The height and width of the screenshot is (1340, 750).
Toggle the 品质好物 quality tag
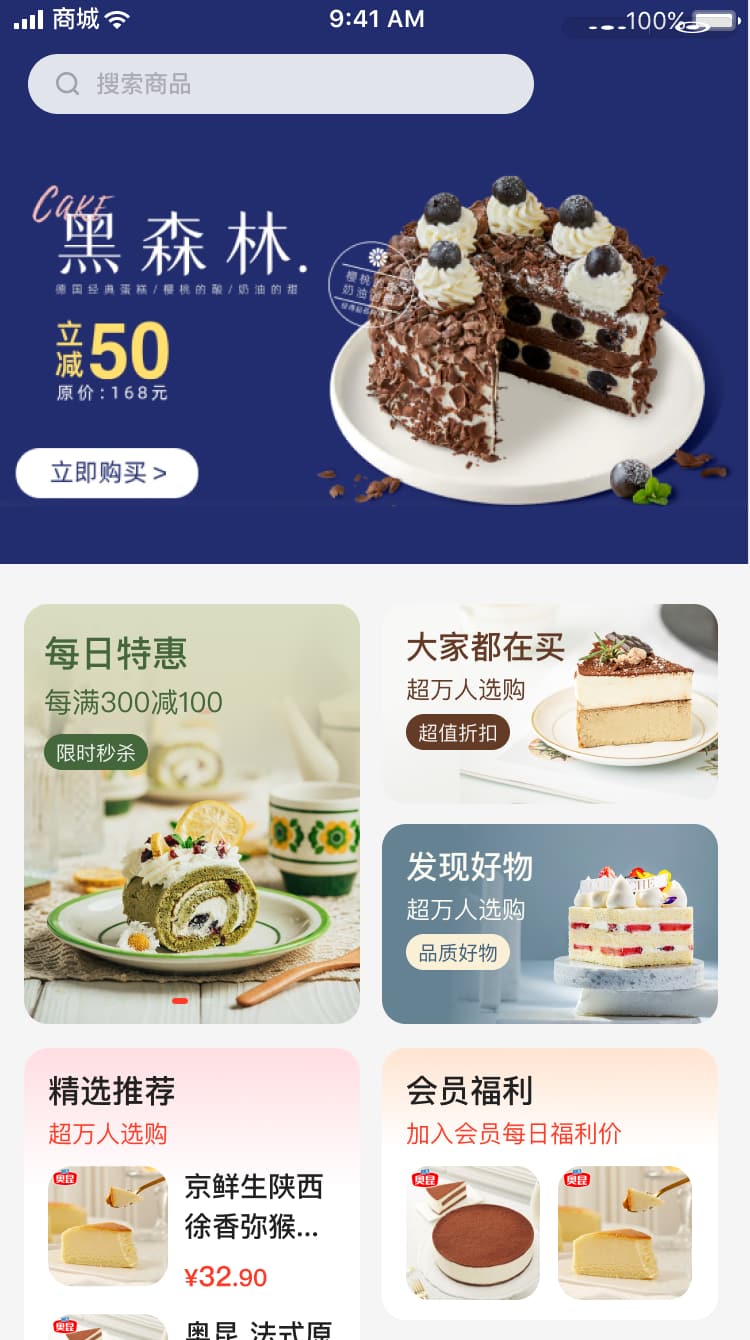coord(457,952)
